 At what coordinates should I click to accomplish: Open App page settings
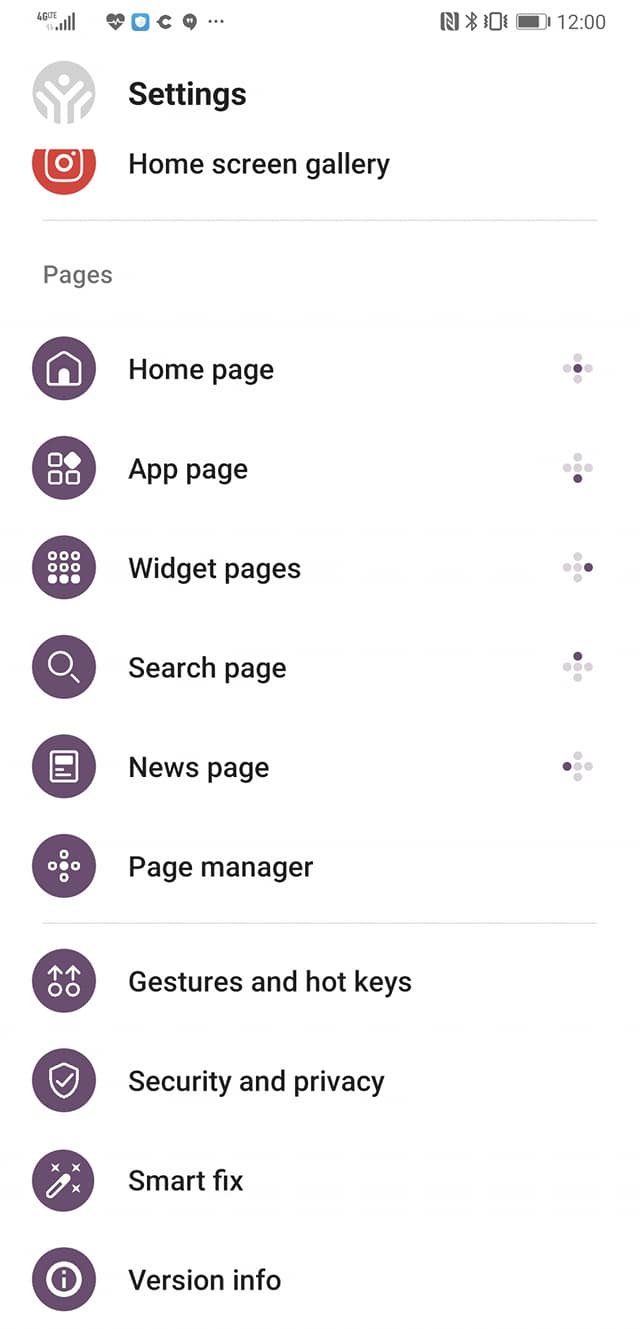[x=188, y=469]
